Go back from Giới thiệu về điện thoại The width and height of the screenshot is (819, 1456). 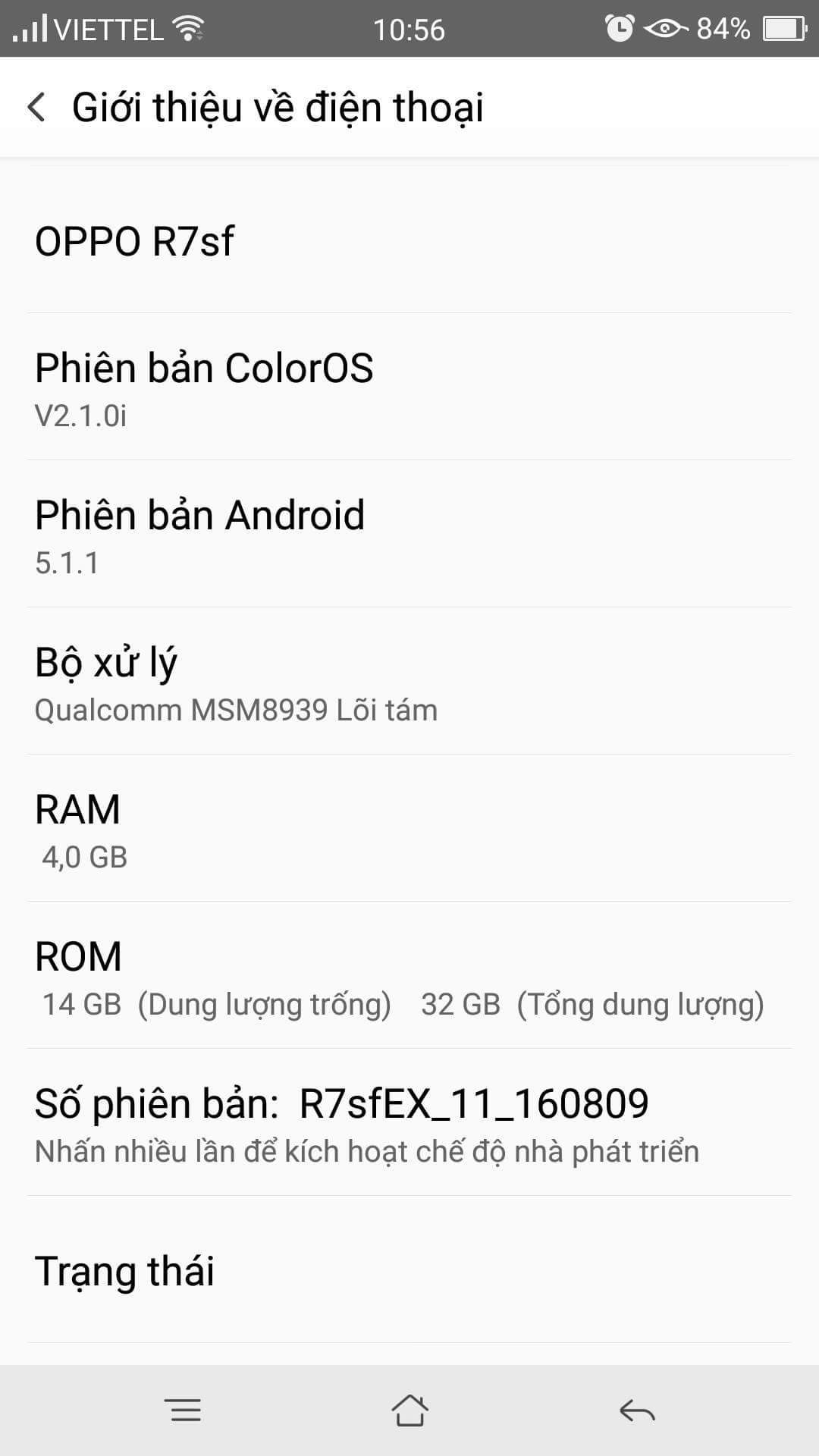36,107
